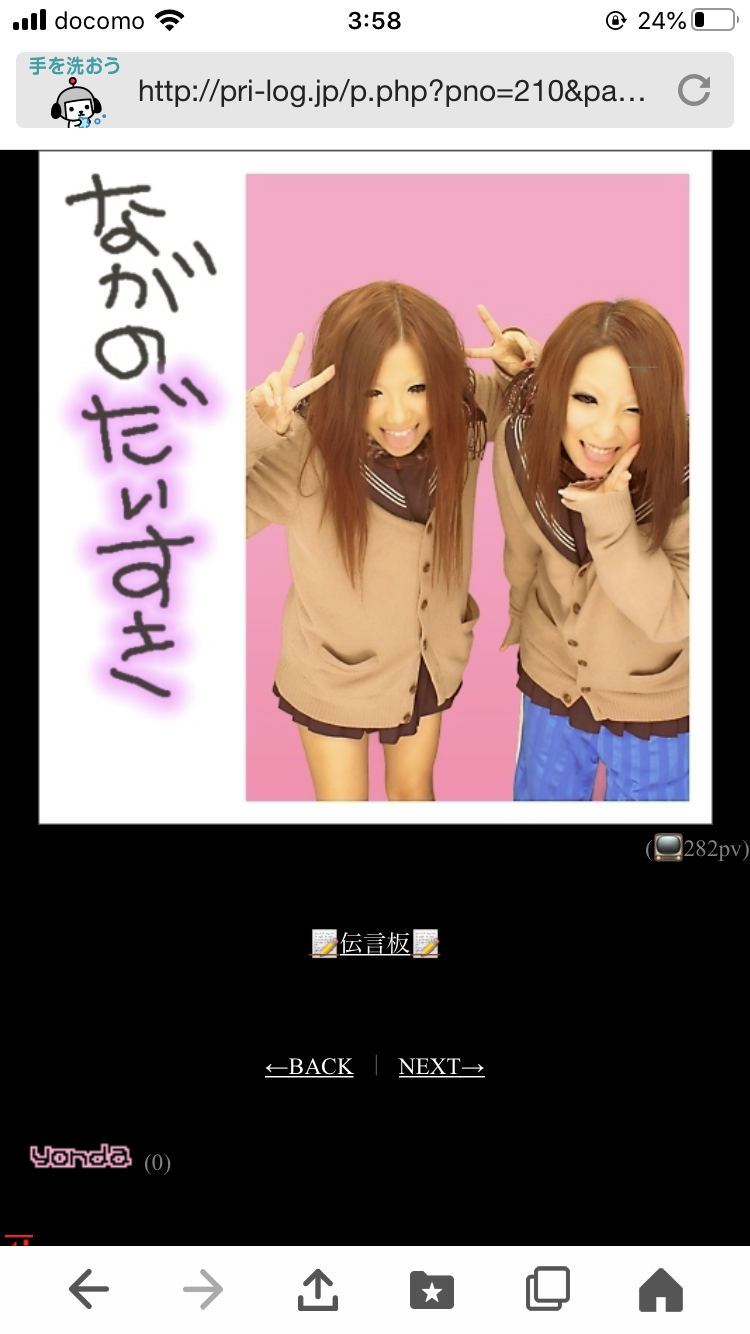Tap the URL address bar
The image size is (750, 1334).
tap(390, 92)
